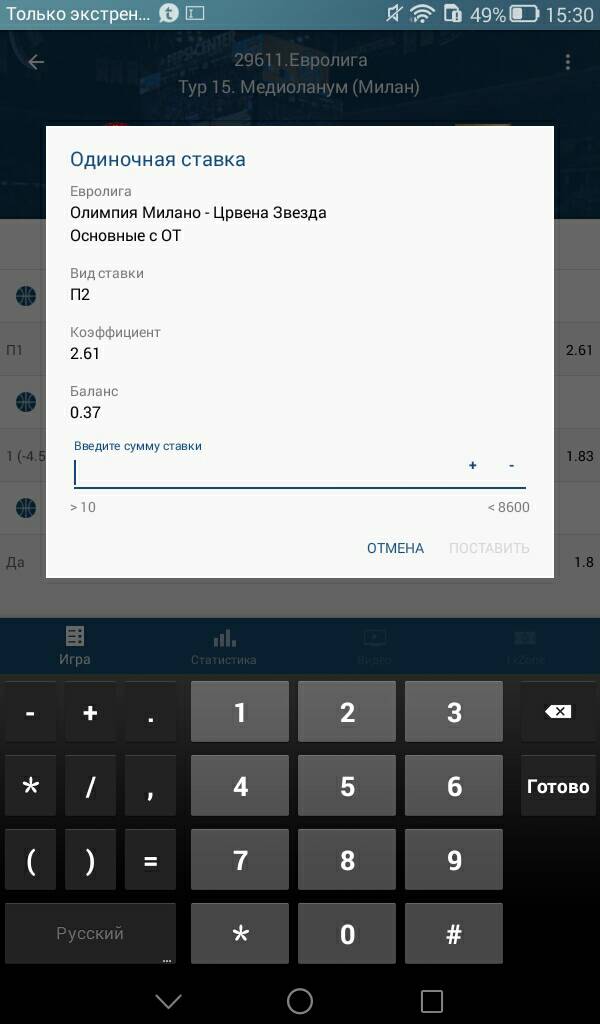Cancel the bet with ОТМЕНА
The height and width of the screenshot is (1024, 600).
395,548
